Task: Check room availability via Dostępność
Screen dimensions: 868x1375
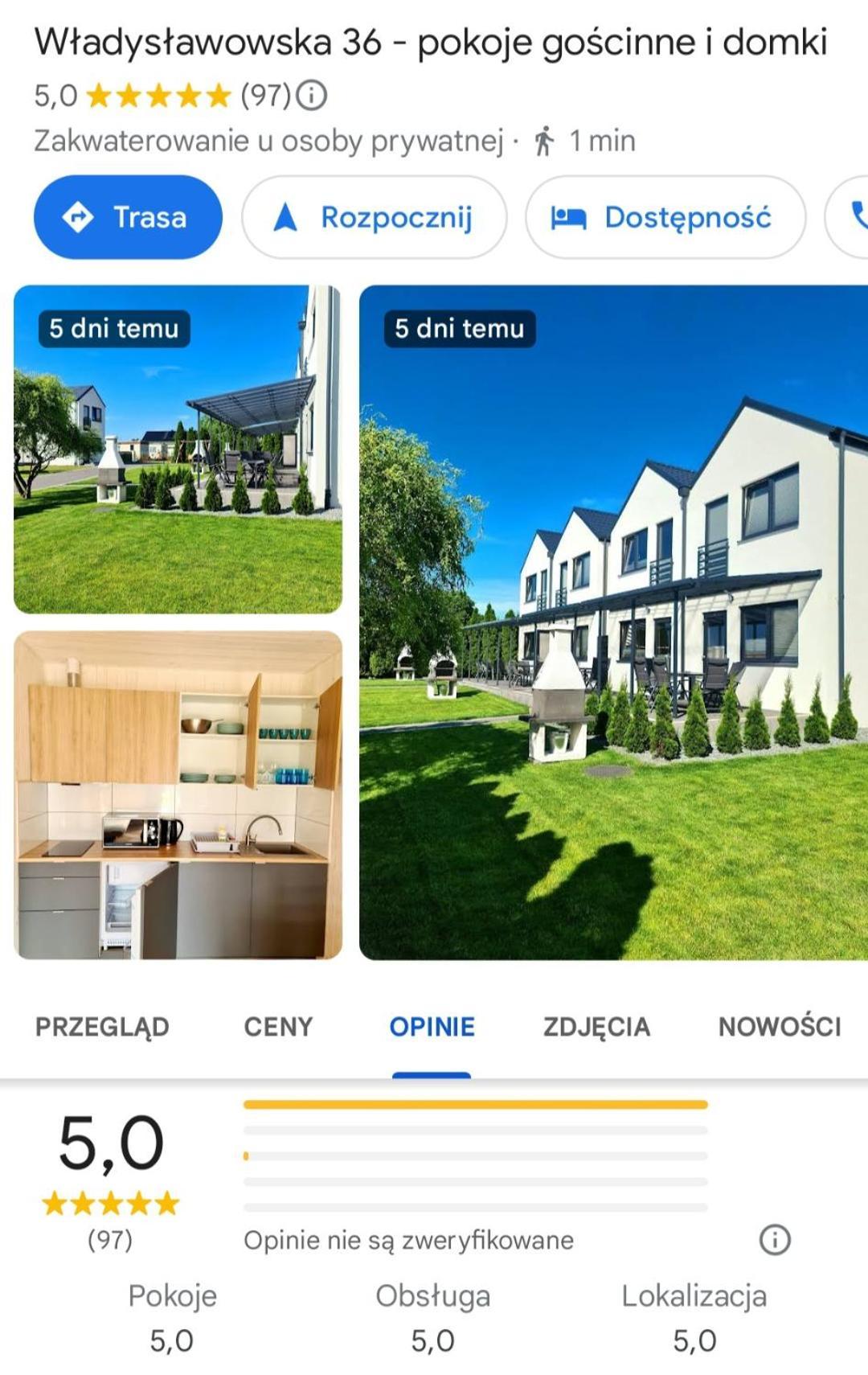Action: coord(665,217)
